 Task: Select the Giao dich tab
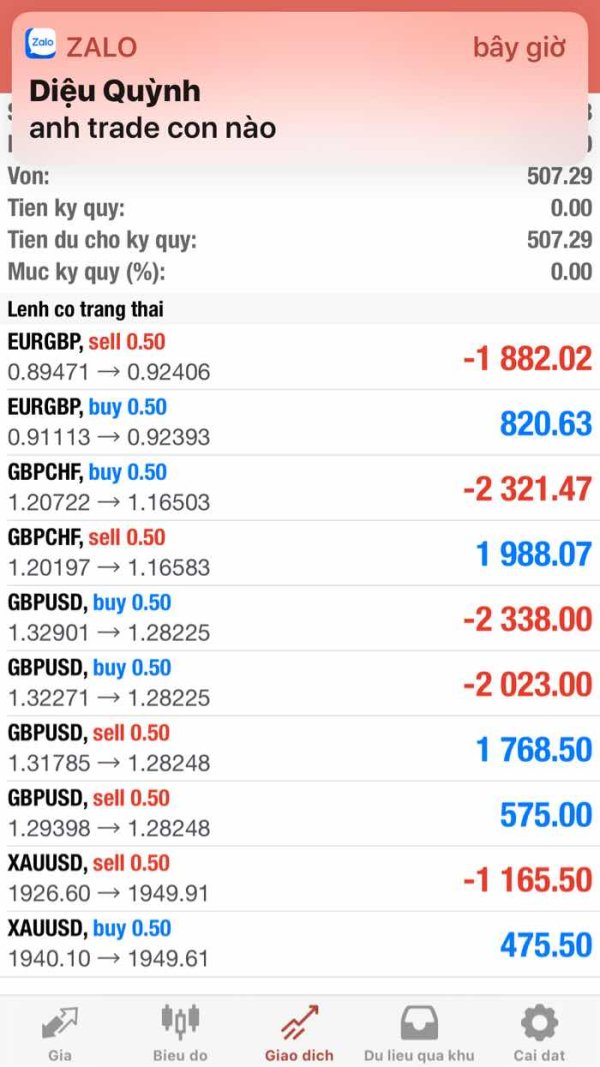click(300, 1032)
